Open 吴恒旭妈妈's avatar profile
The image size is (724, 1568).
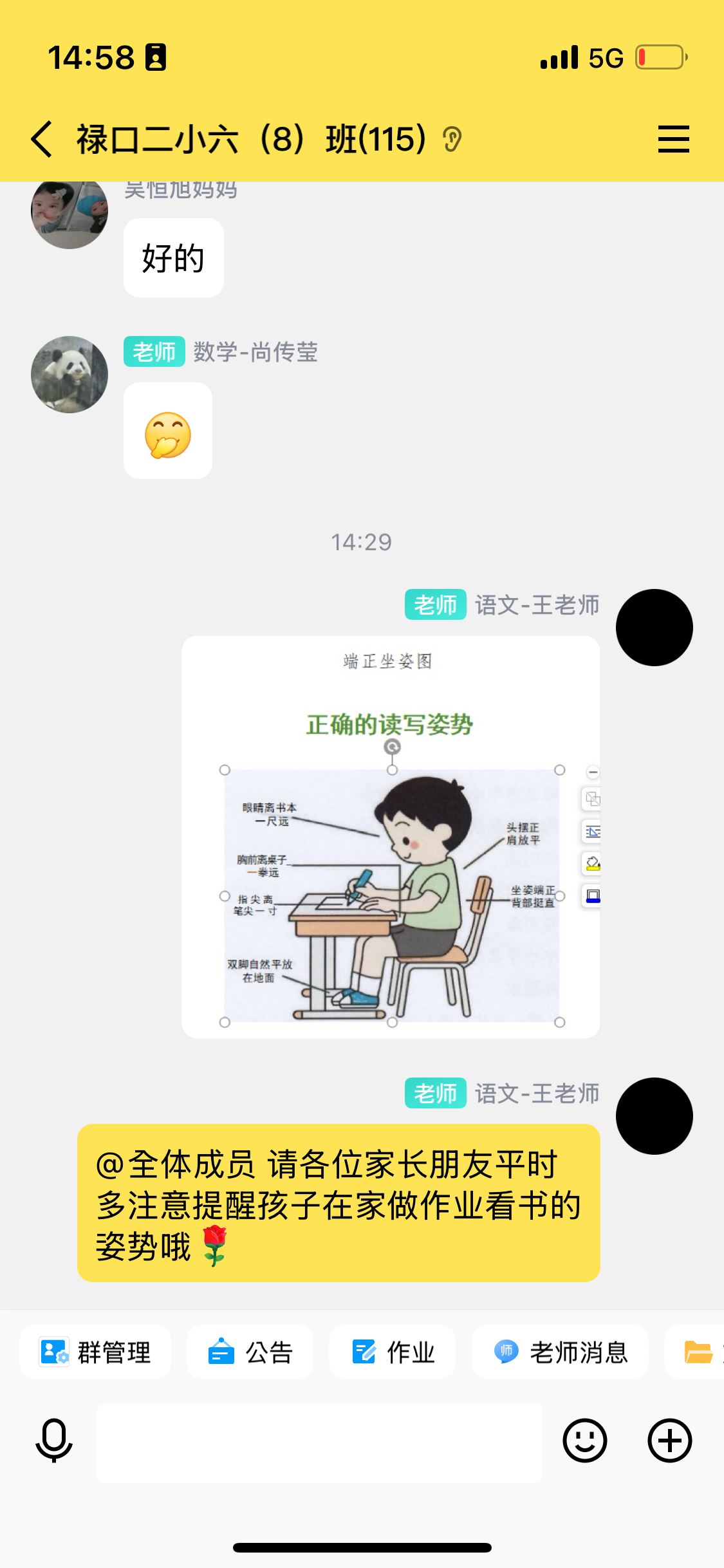(70, 212)
